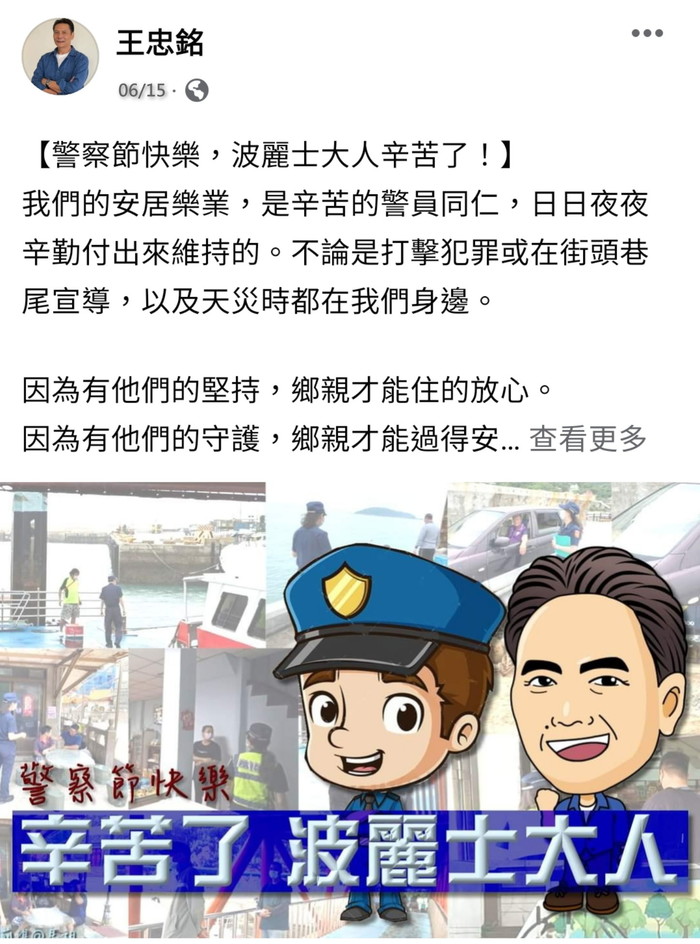Open 王忠銘's profile name link

coord(160,42)
